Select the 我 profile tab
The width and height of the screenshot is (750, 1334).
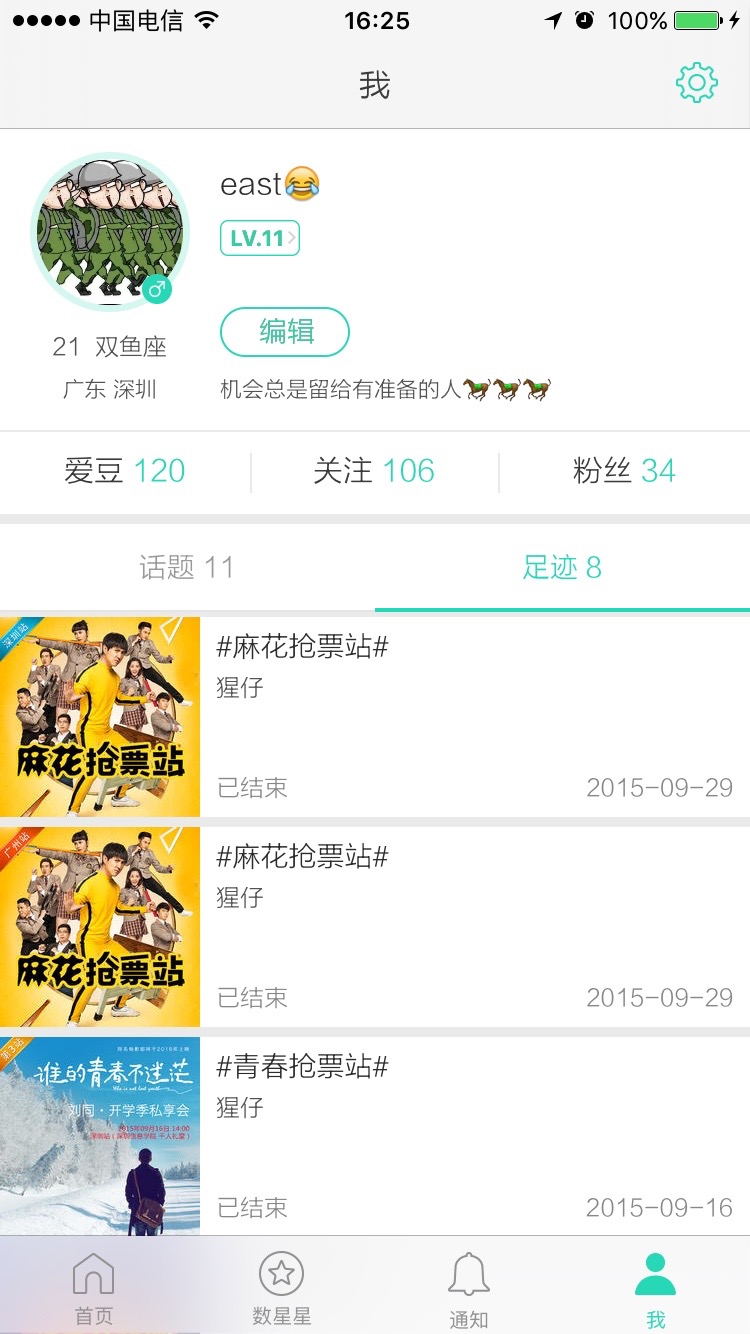[x=655, y=1288]
